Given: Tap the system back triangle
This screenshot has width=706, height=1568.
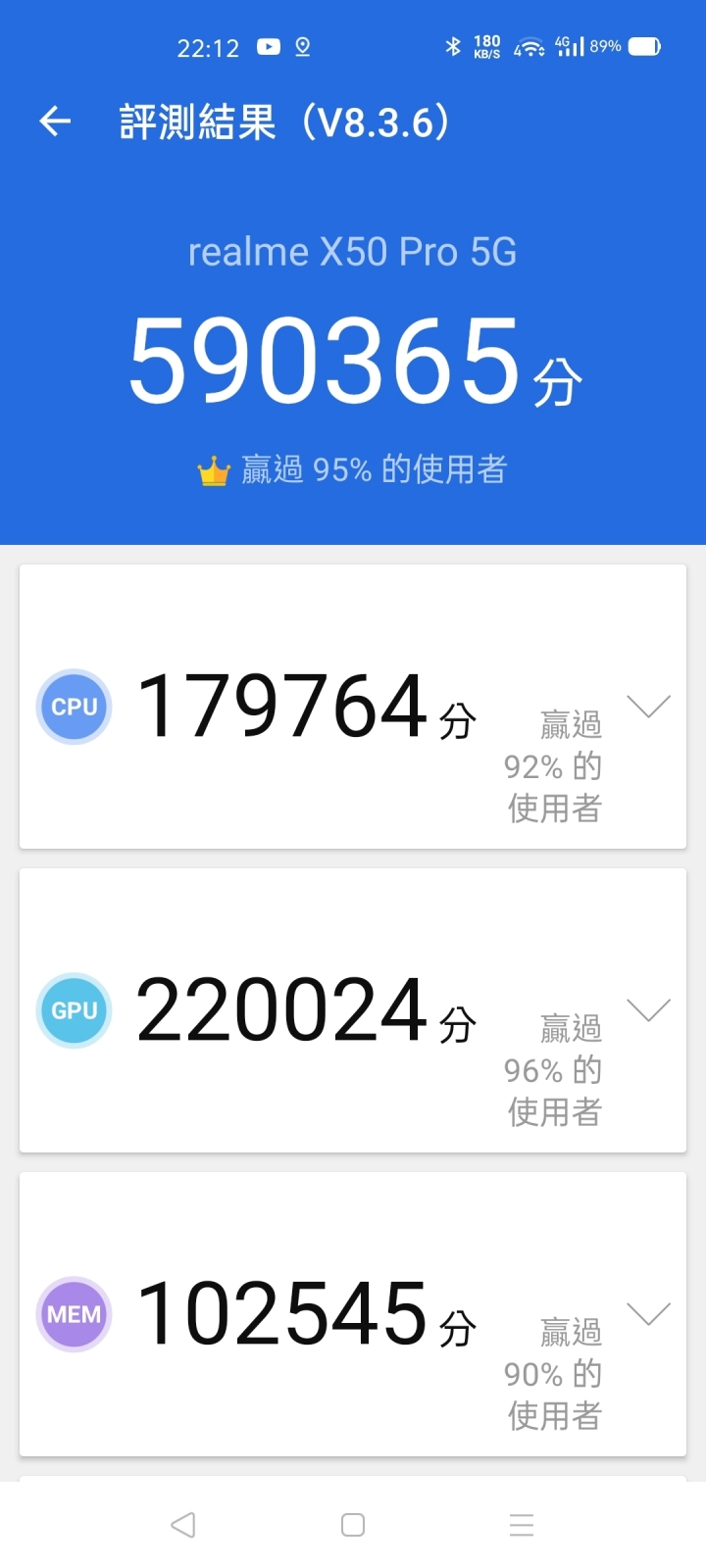Looking at the screenshot, I should tap(183, 1525).
